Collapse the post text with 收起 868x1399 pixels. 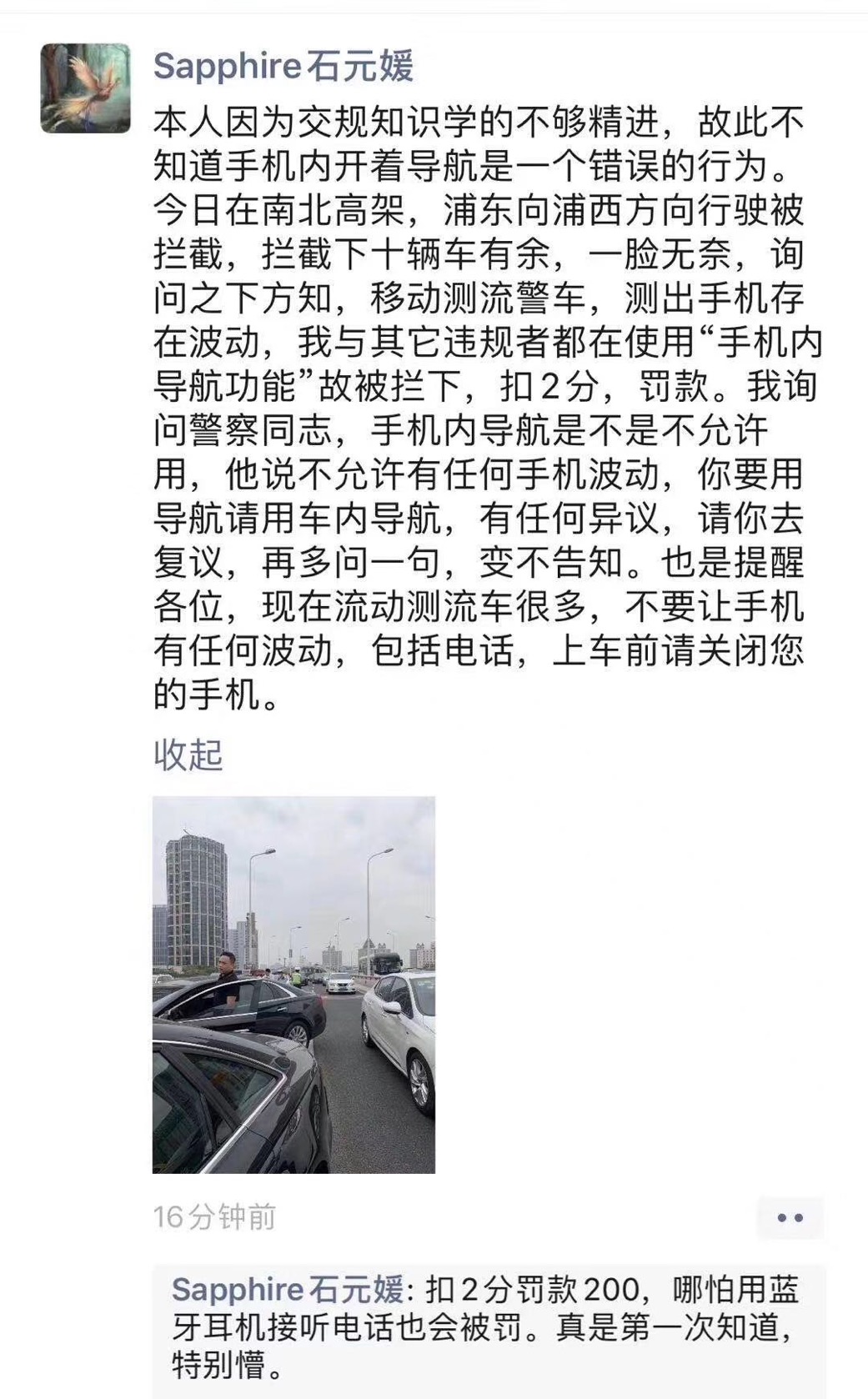(188, 754)
